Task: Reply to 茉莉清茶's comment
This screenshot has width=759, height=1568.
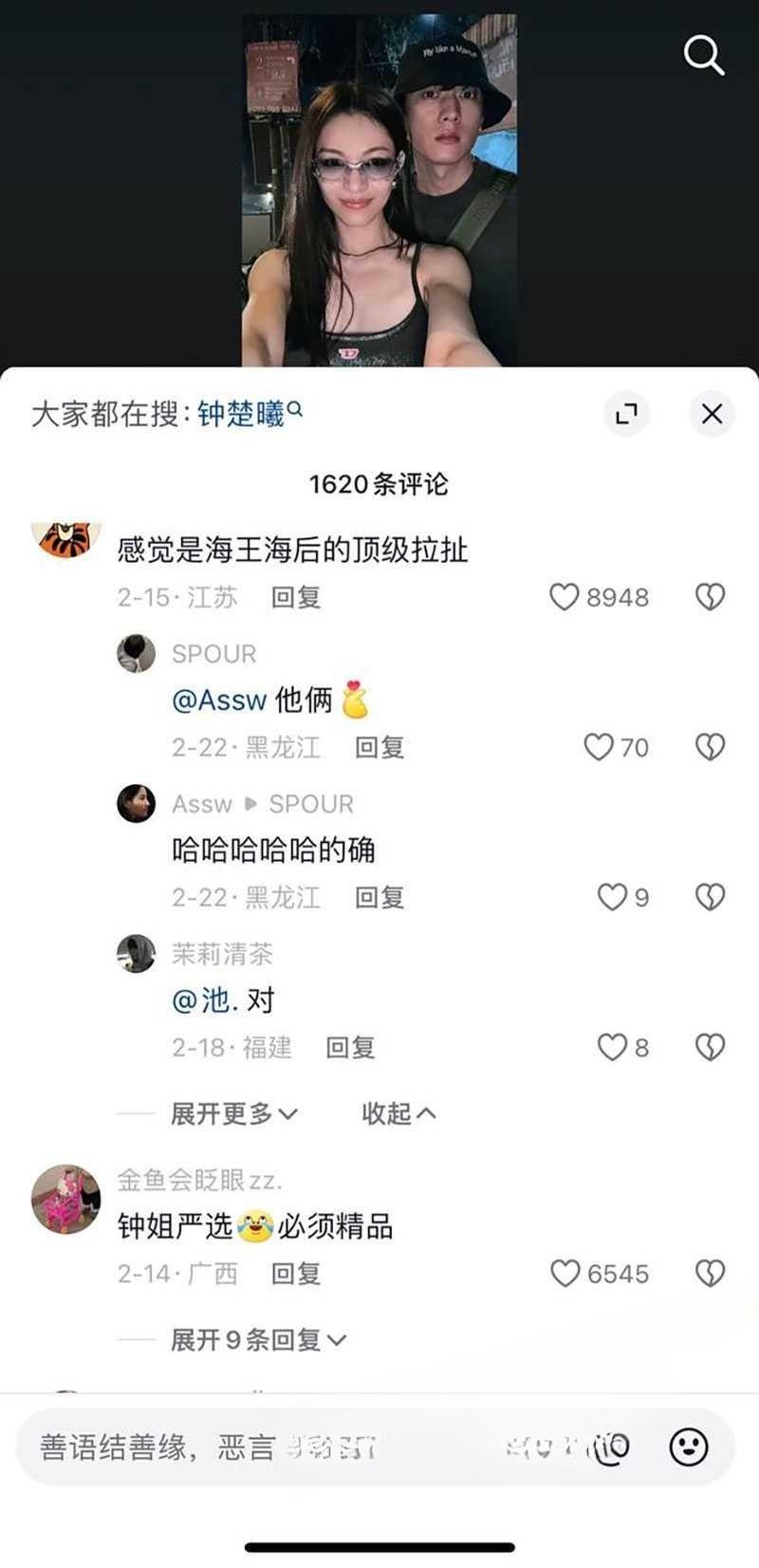Action: pyautogui.click(x=350, y=1047)
